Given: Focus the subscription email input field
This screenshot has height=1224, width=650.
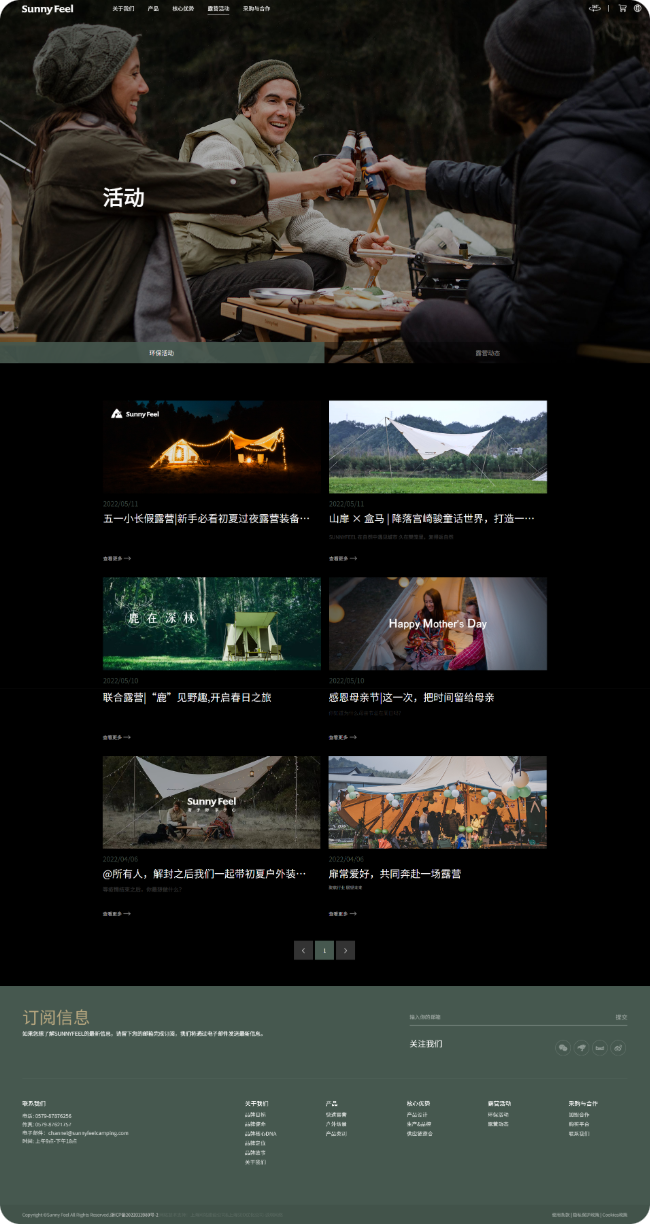Looking at the screenshot, I should click(x=505, y=1017).
